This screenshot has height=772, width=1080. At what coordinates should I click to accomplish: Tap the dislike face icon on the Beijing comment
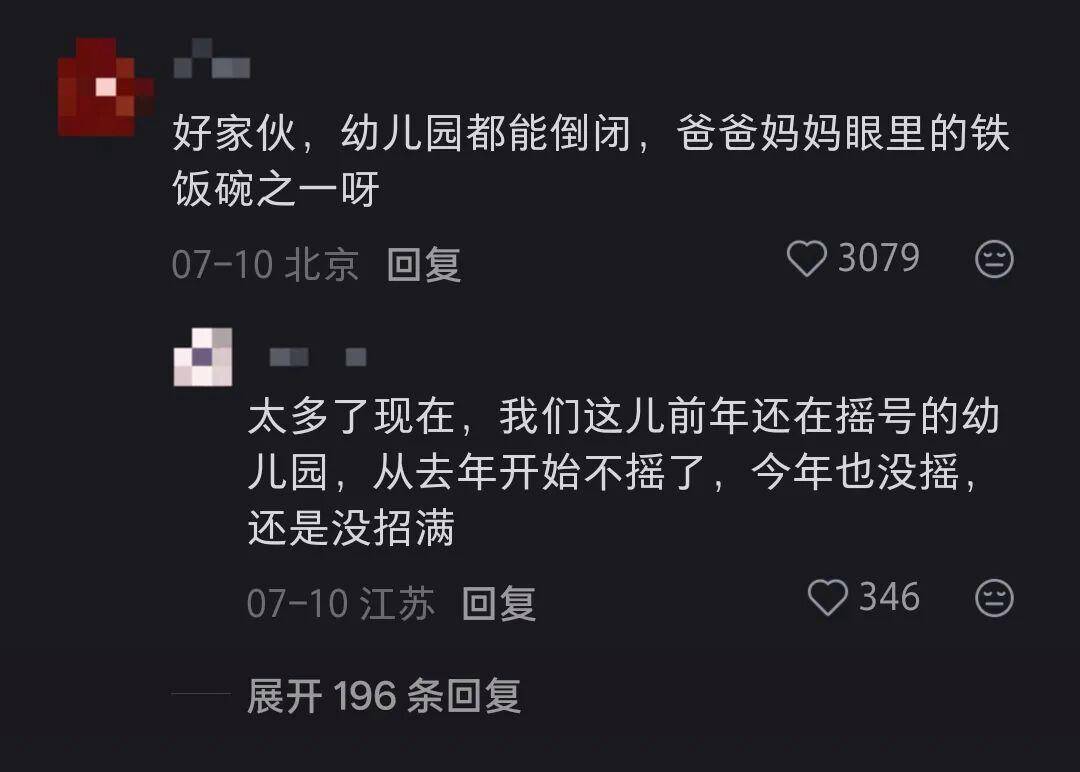(x=994, y=260)
